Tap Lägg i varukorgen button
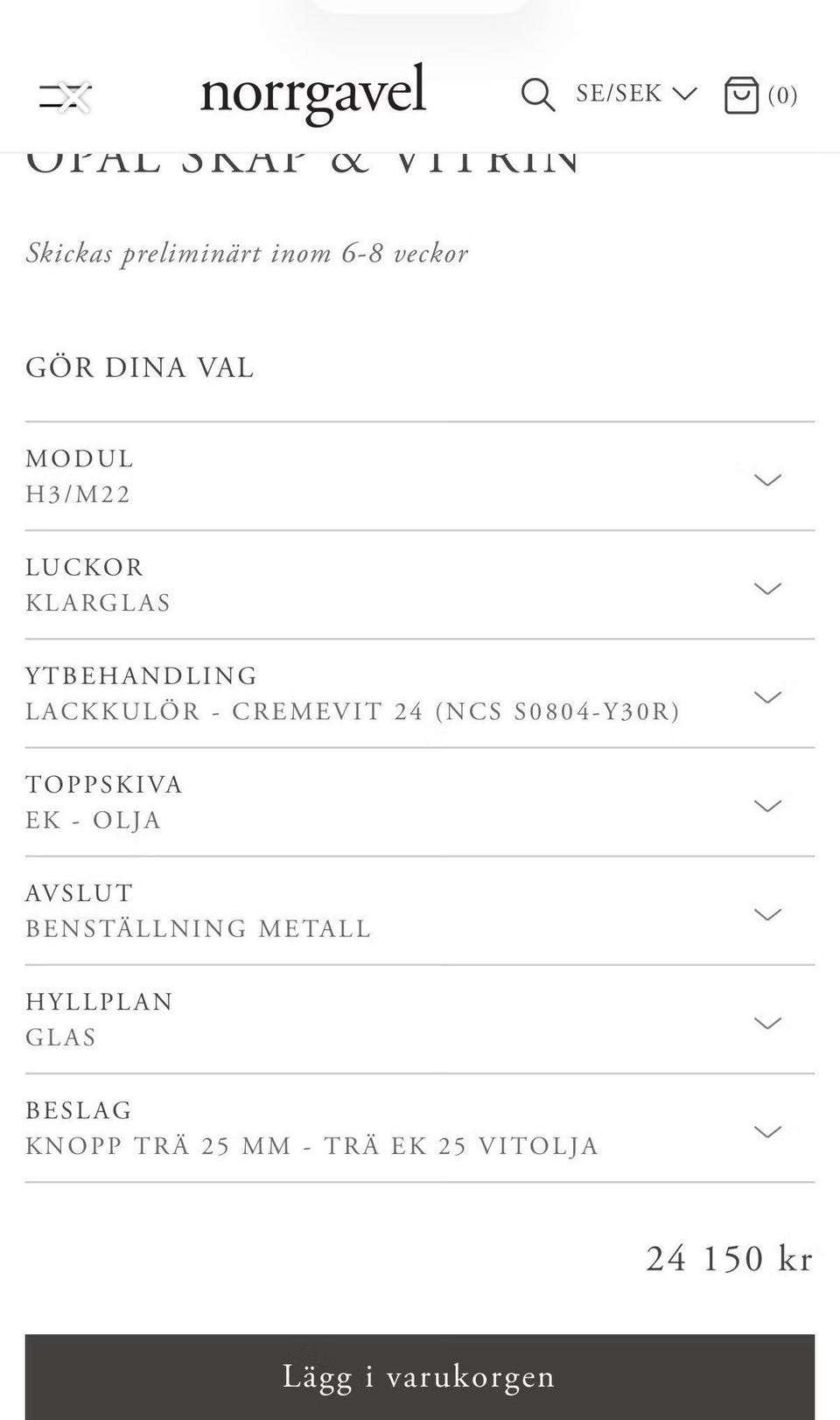Image resolution: width=840 pixels, height=1420 pixels. click(x=420, y=1376)
